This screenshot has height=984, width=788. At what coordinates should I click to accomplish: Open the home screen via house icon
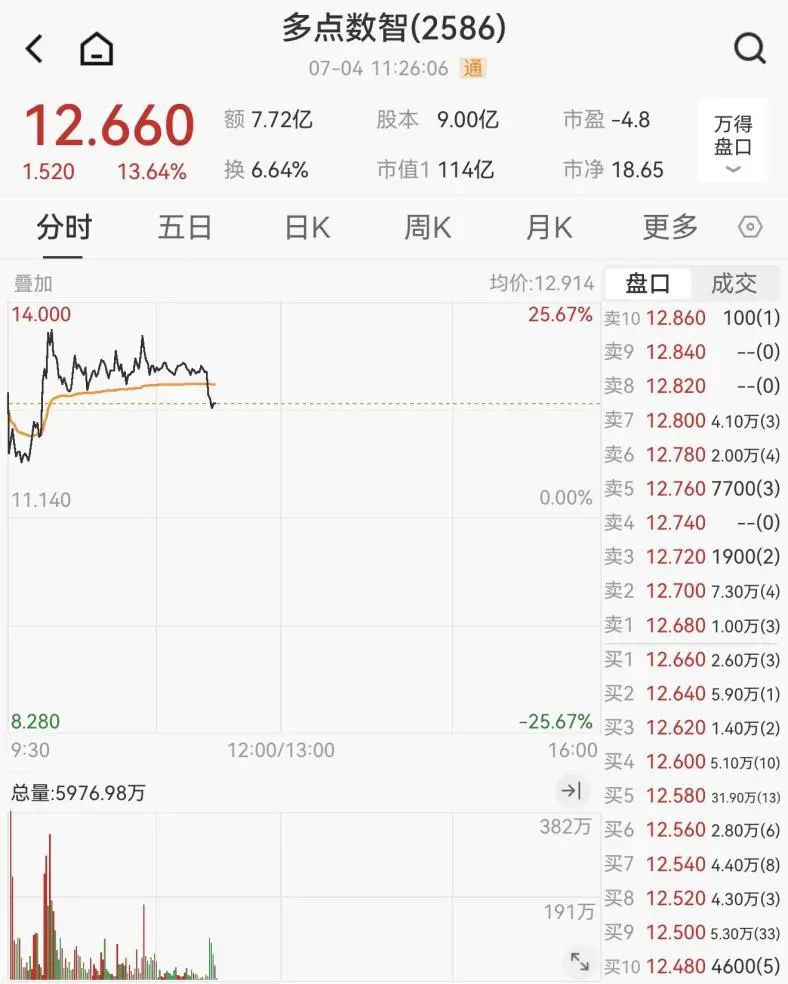coord(95,47)
